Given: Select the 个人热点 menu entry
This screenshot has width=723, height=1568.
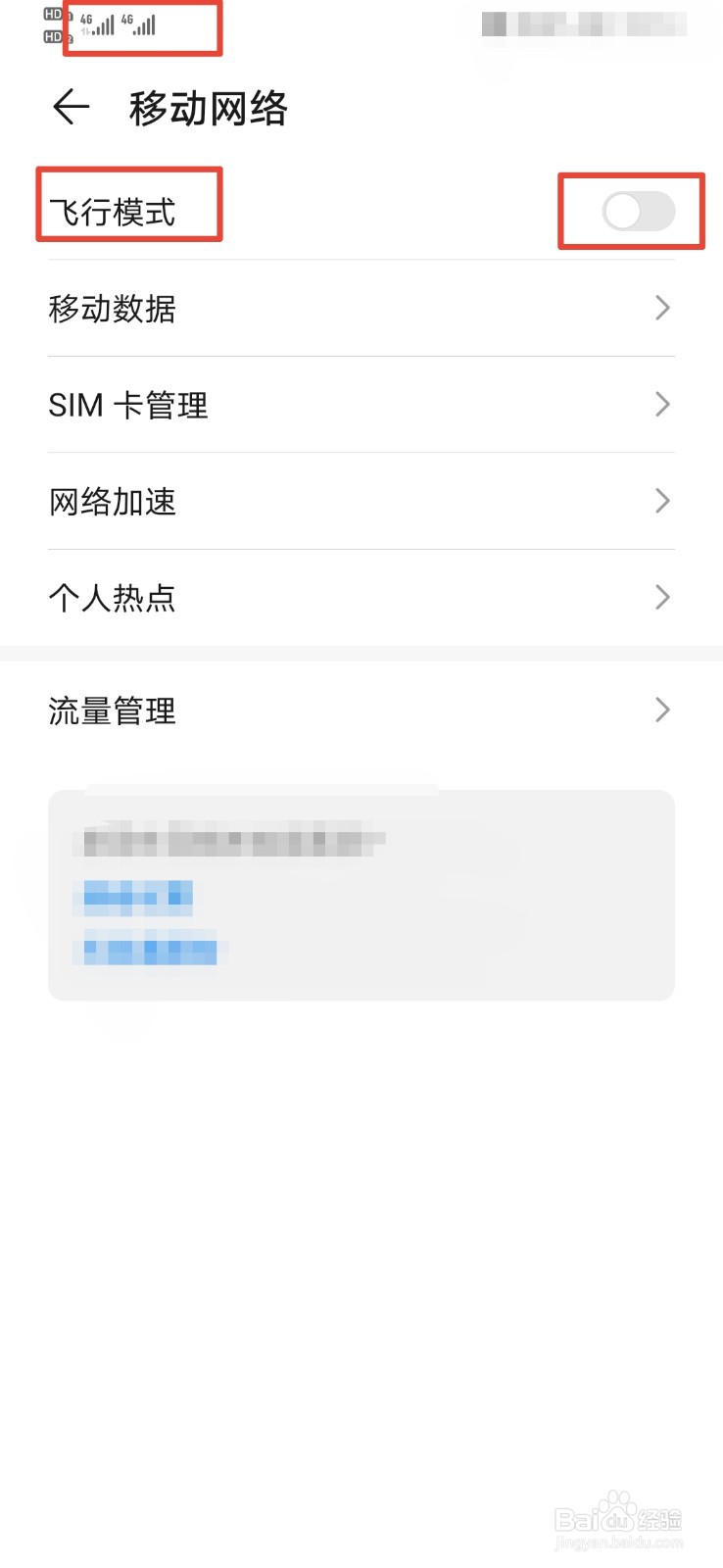Looking at the screenshot, I should (112, 598).
